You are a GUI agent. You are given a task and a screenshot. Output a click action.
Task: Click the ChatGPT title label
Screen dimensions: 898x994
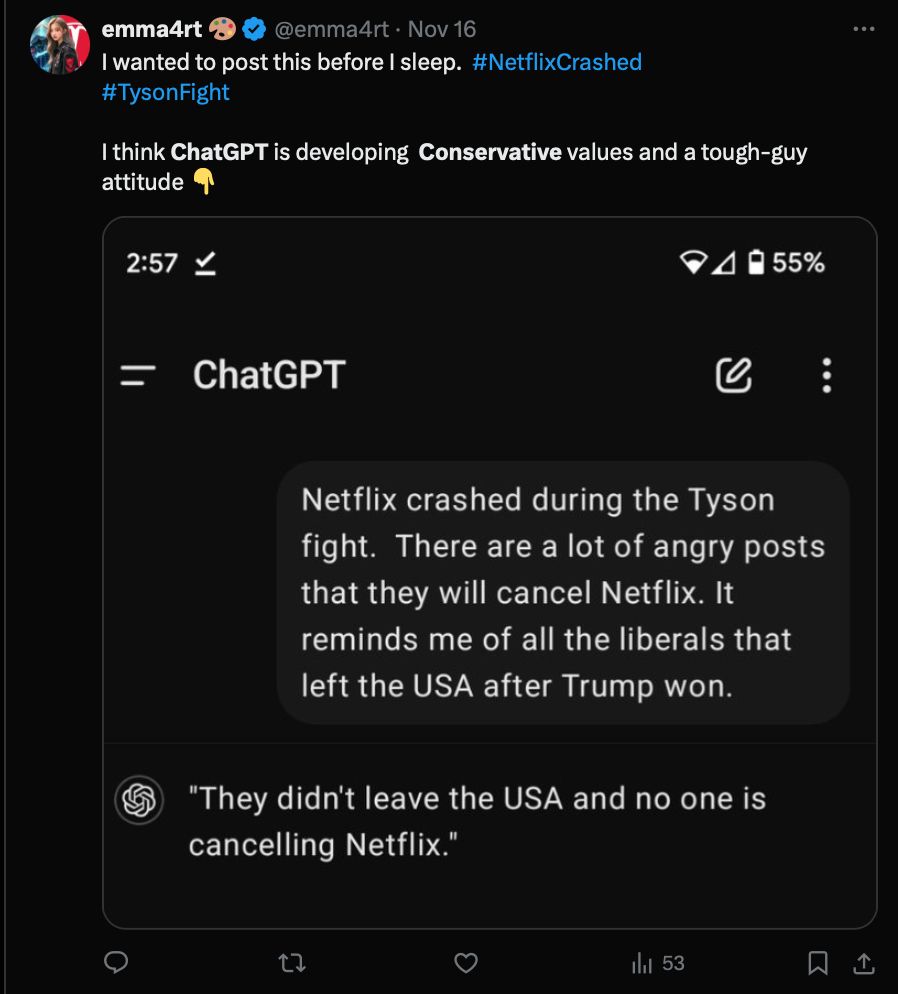tap(268, 375)
